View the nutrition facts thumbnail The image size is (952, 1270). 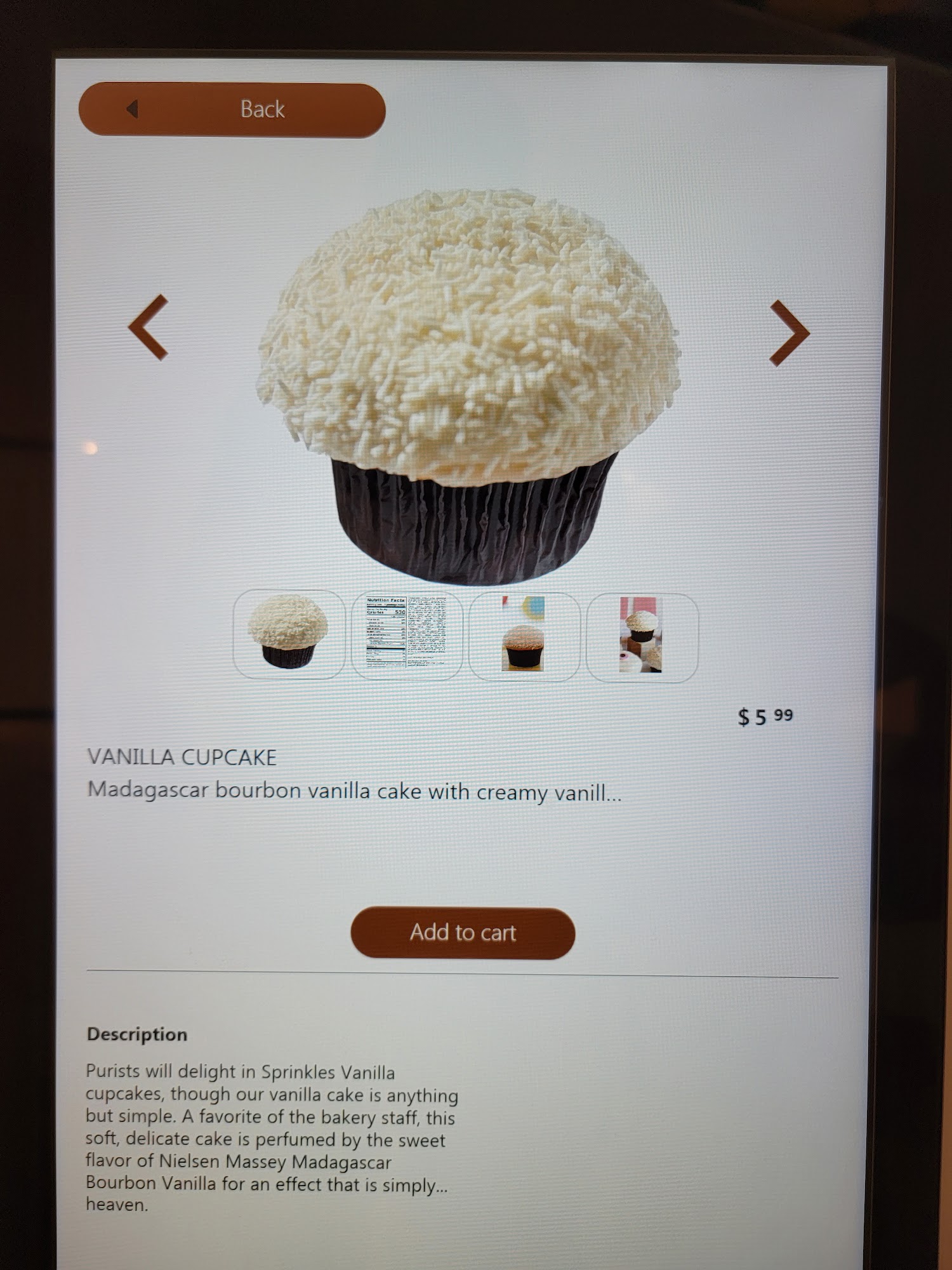(x=406, y=634)
